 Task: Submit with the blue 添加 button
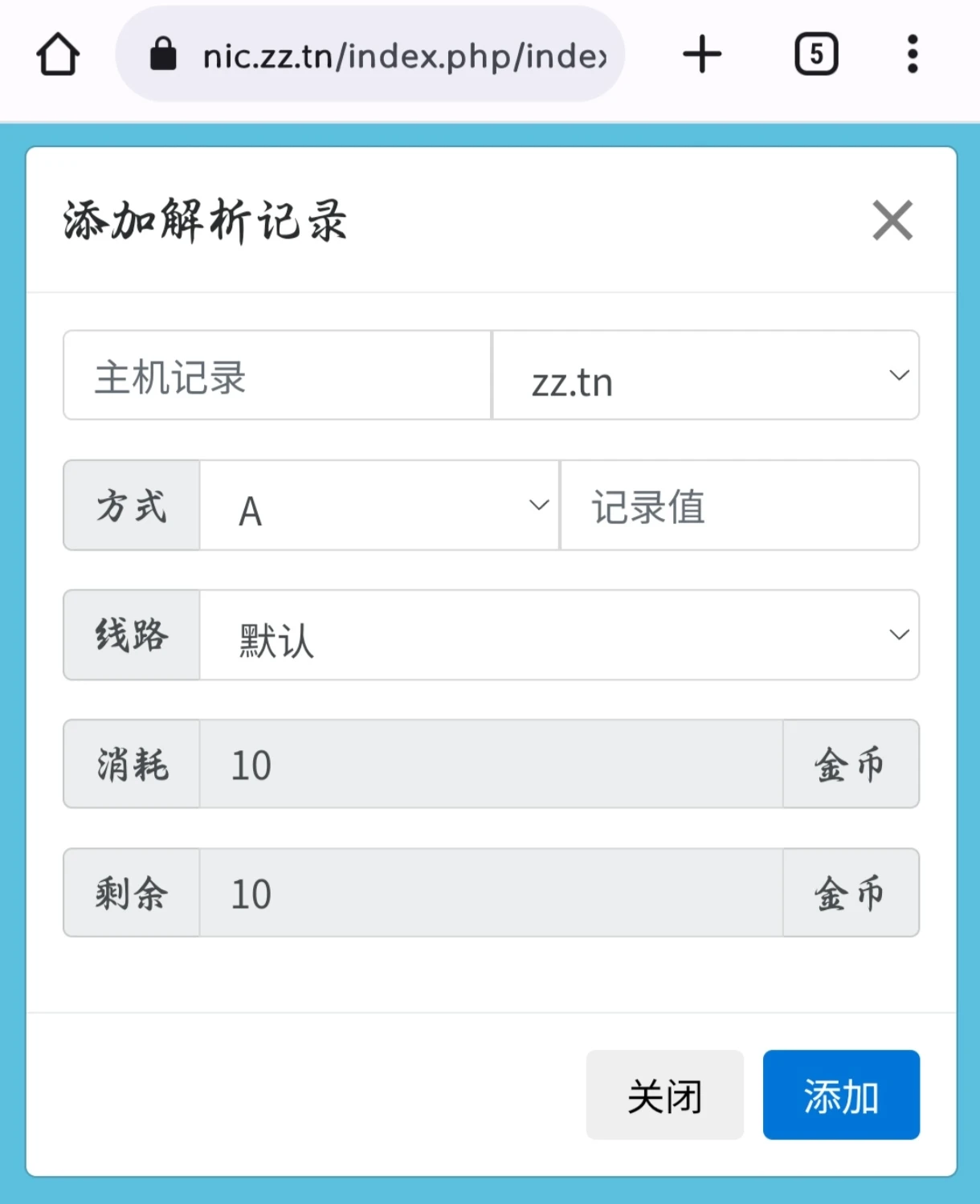pos(840,1095)
